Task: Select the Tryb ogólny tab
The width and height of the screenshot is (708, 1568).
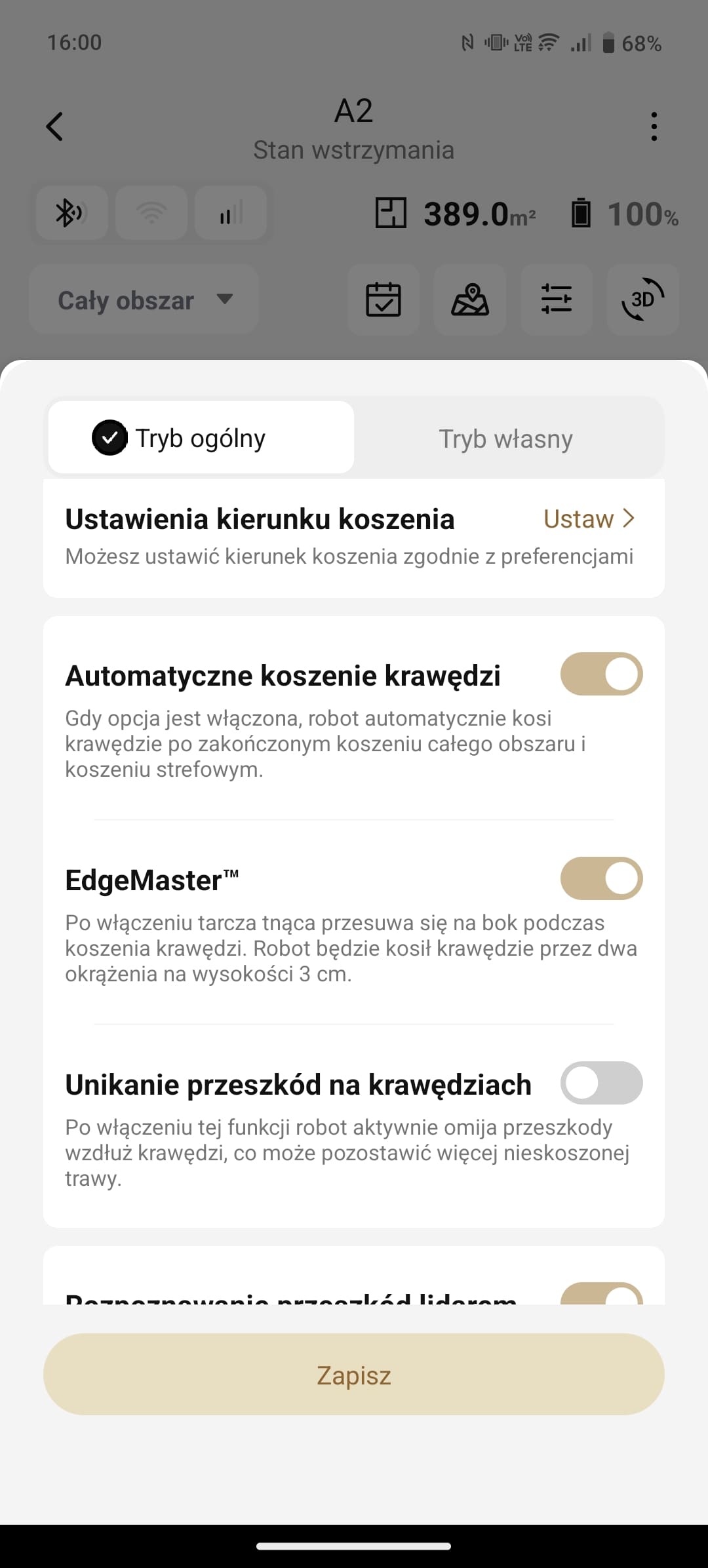Action: pos(201,437)
